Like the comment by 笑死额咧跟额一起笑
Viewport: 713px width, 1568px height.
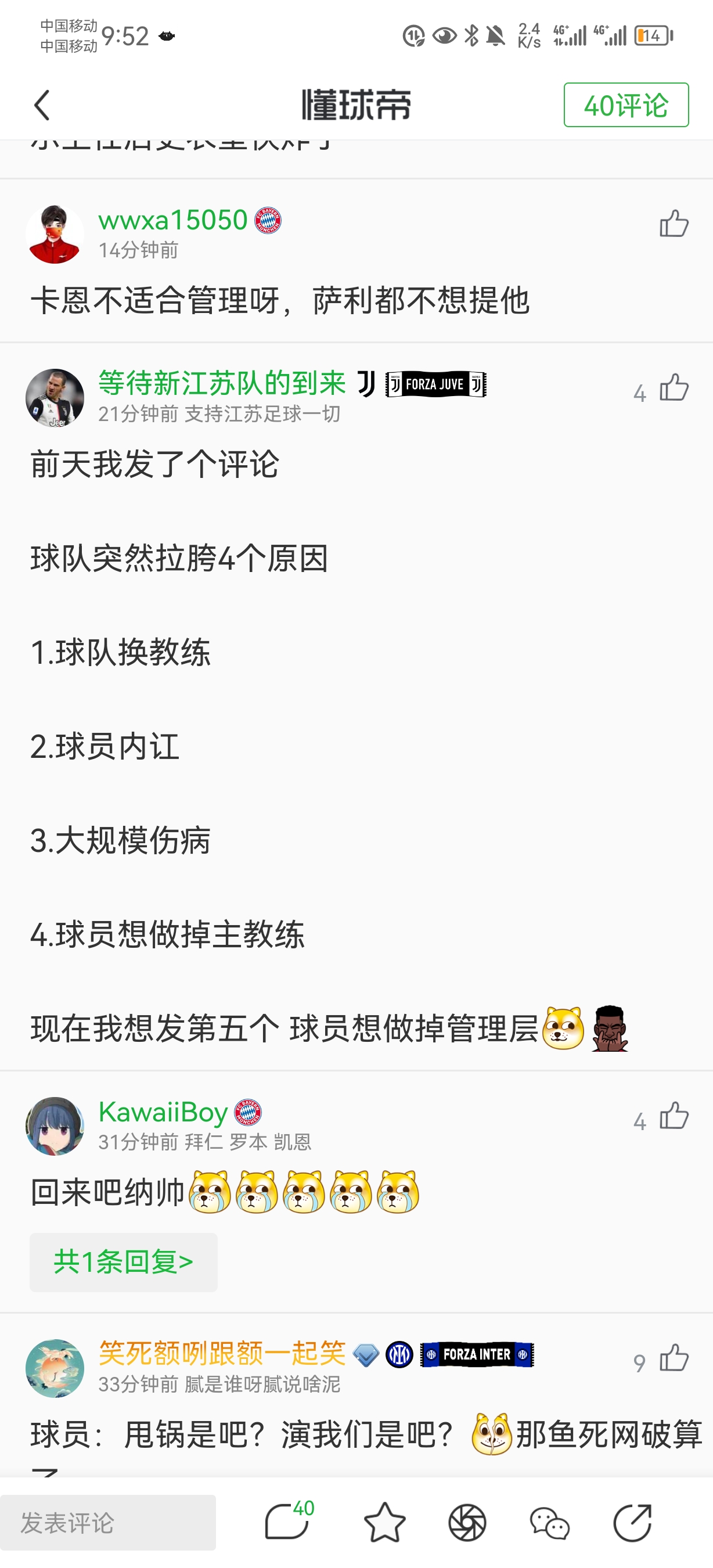coord(674,1358)
